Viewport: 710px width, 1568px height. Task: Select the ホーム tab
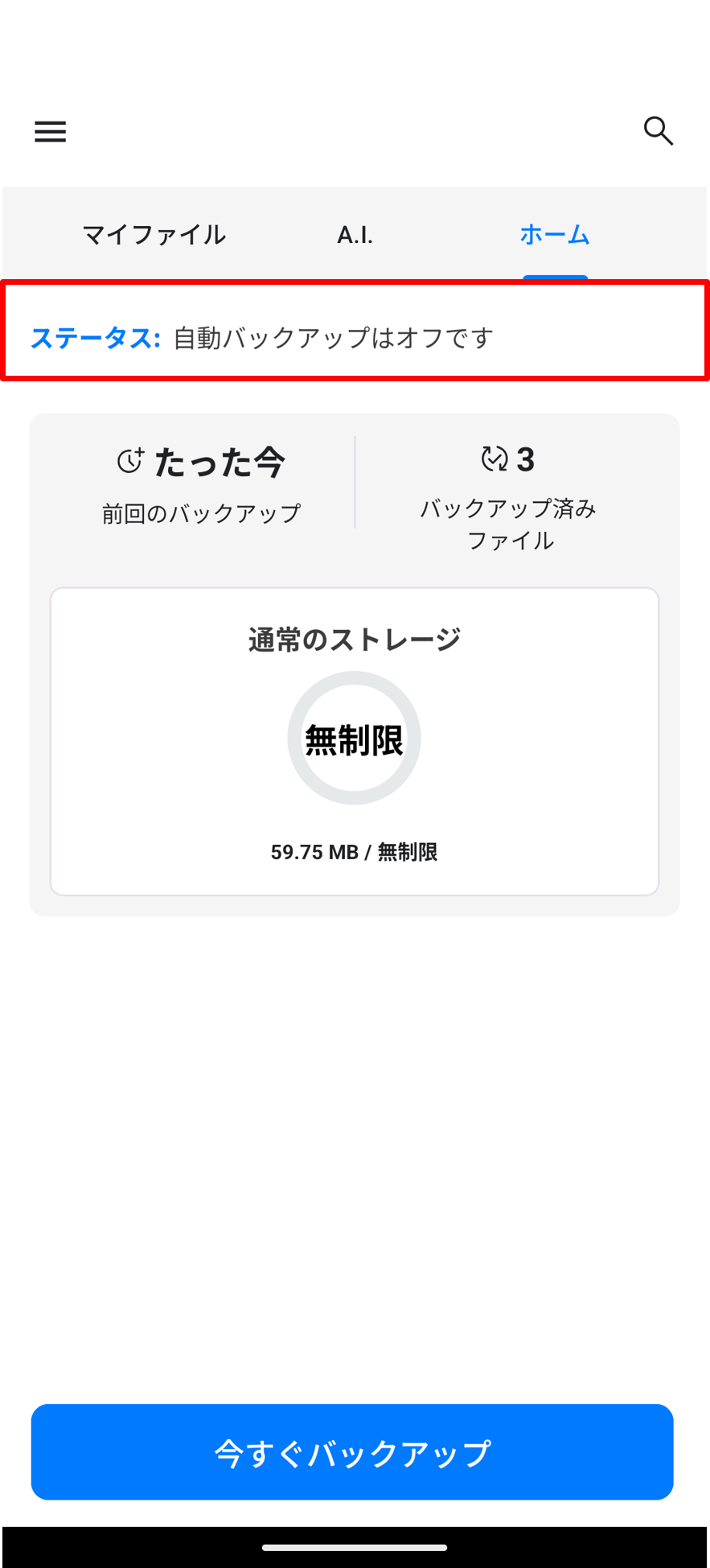[555, 234]
